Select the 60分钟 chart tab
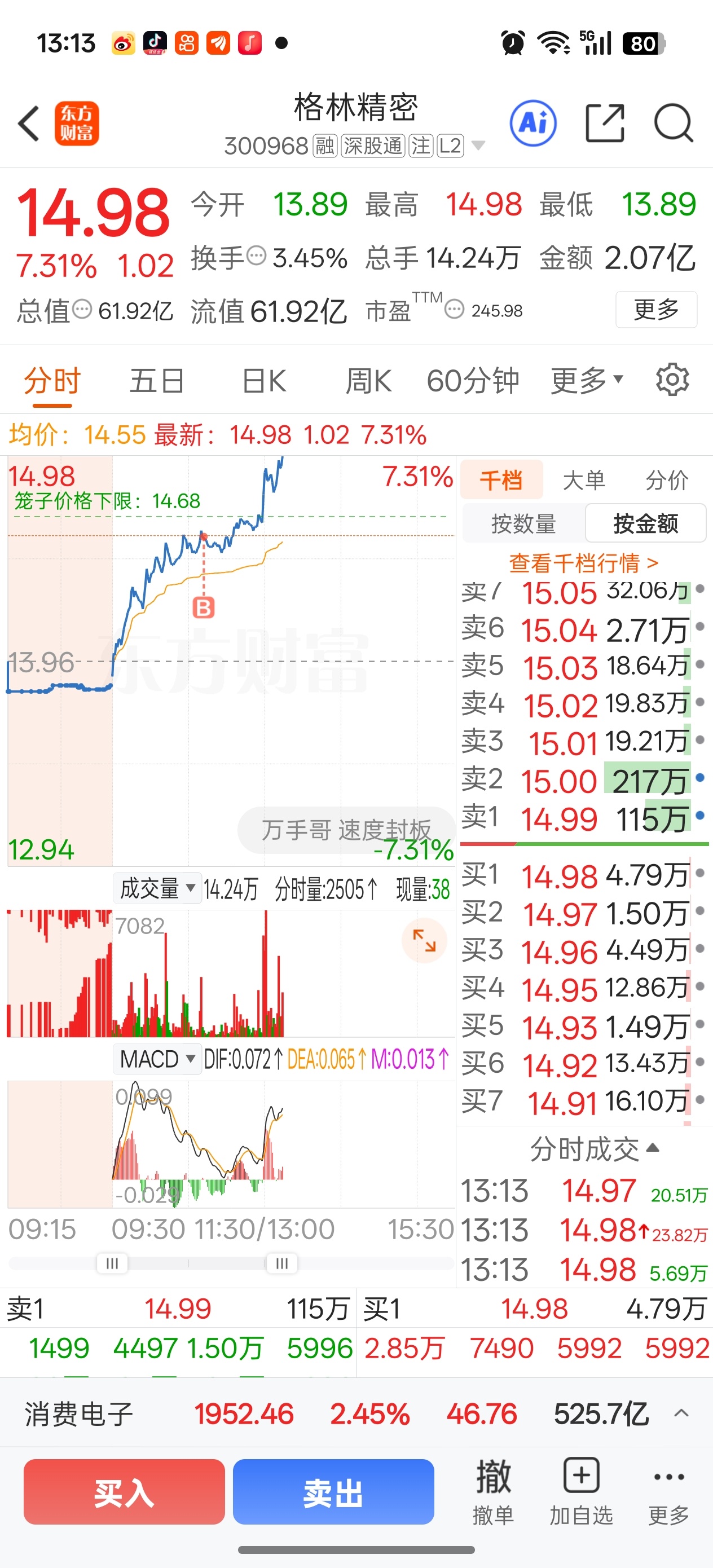713x1568 pixels. [473, 382]
